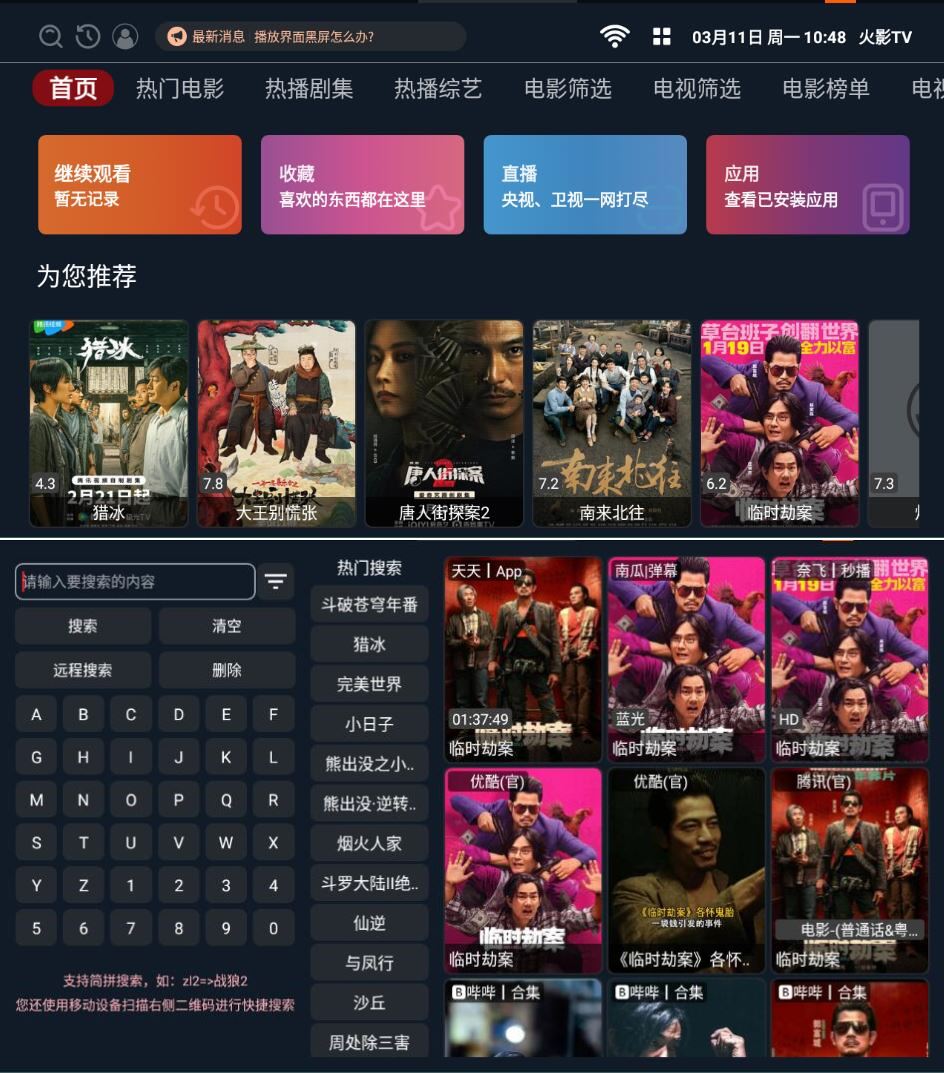Click the search input field
This screenshot has width=944, height=1073.
pos(135,581)
